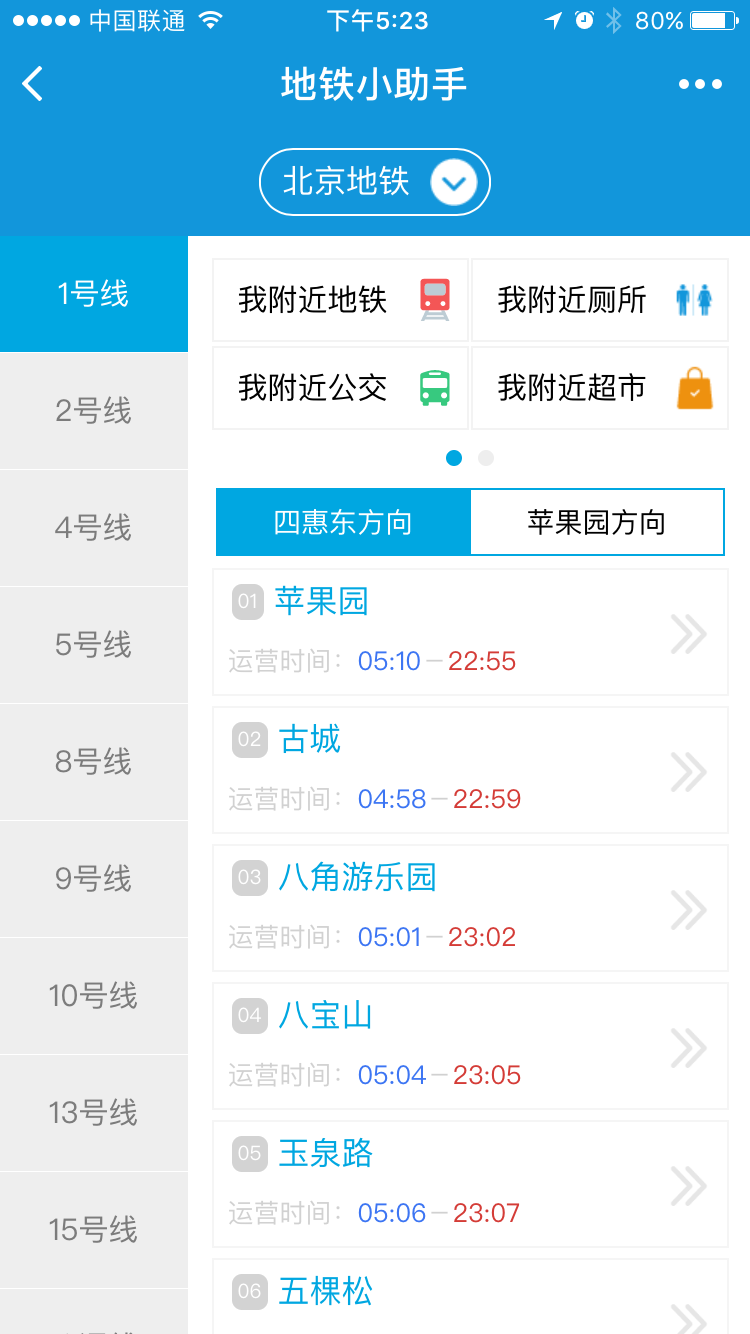This screenshot has width=750, height=1334.
Task: Open 我附近公交 shortcut
Action: (340, 388)
